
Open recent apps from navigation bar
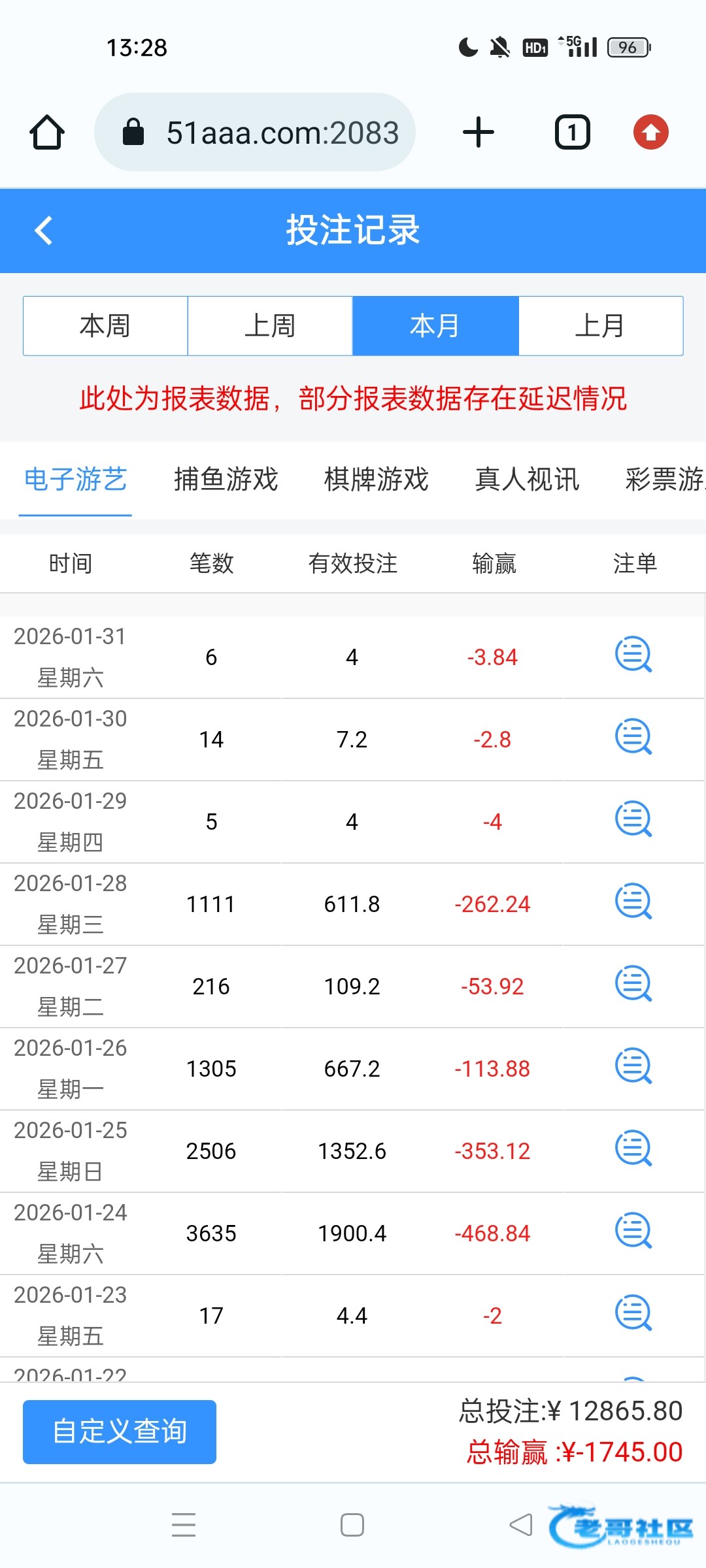tap(184, 1525)
